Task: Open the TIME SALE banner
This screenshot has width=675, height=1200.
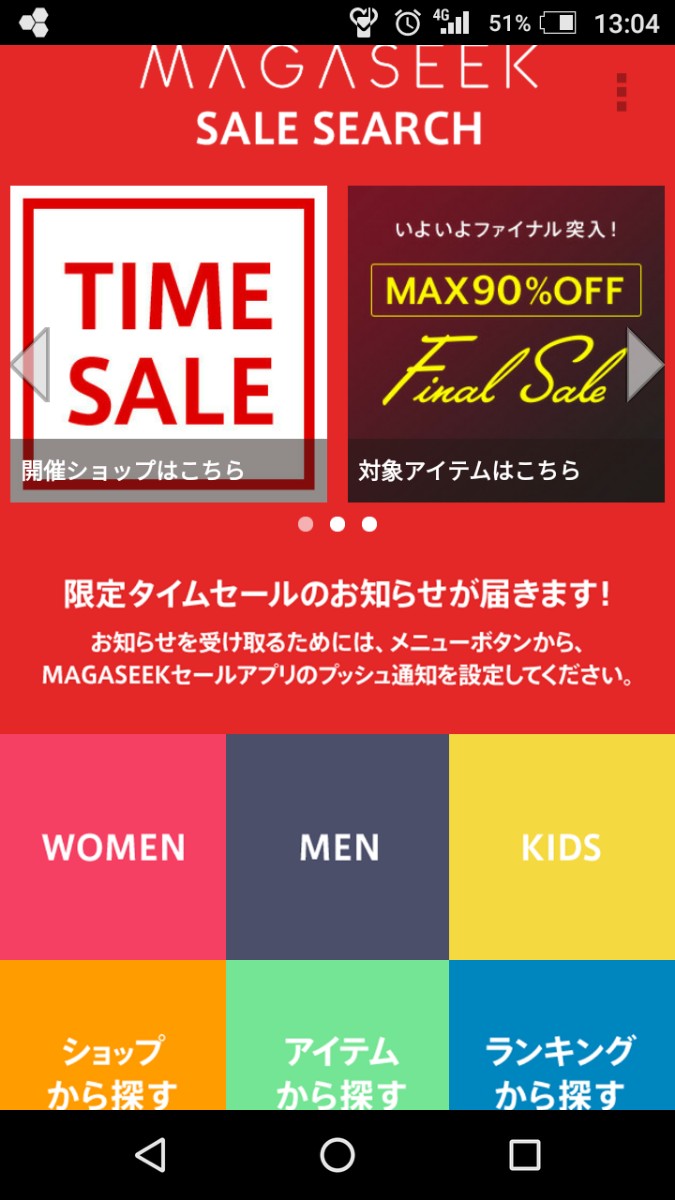Action: pyautogui.click(x=168, y=344)
